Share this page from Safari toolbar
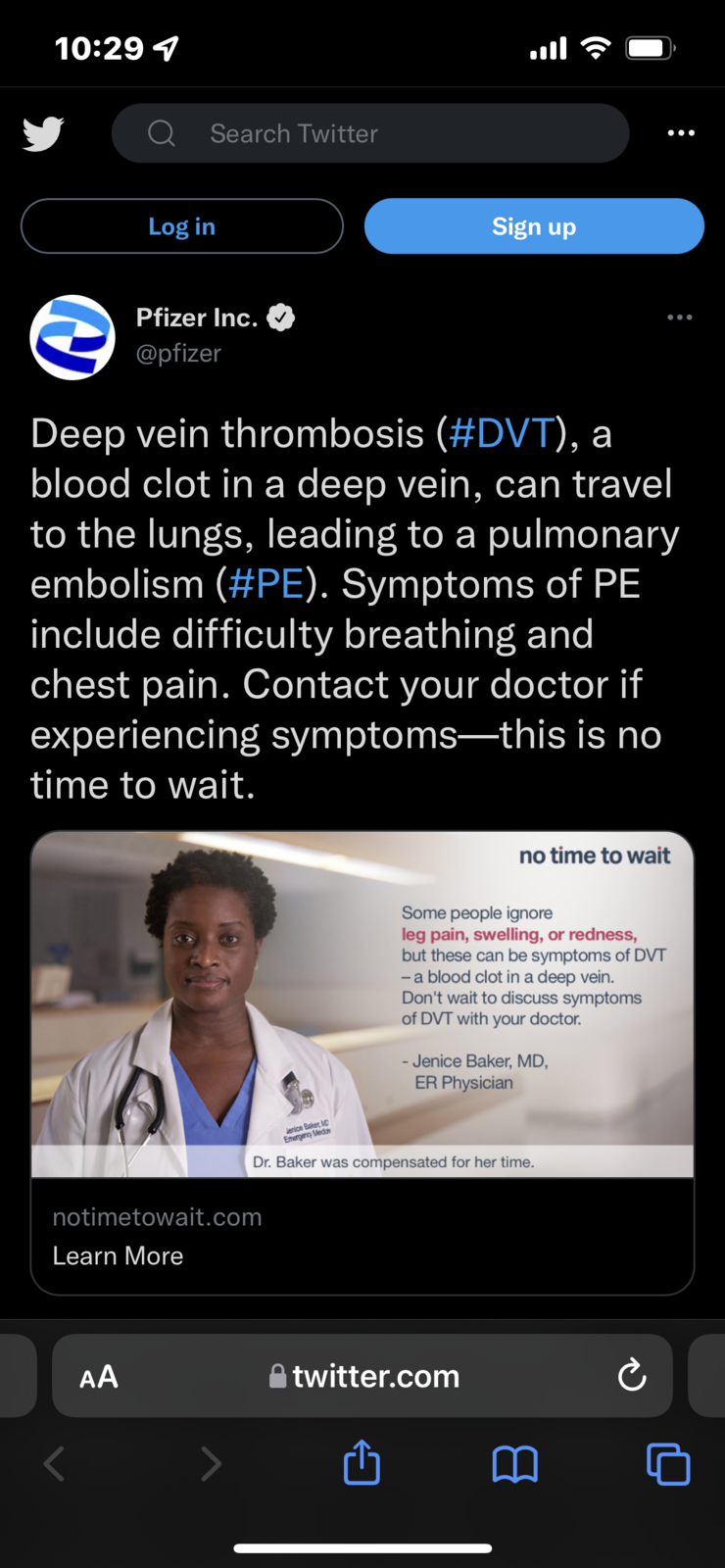Image resolution: width=725 pixels, height=1568 pixels. pyautogui.click(x=362, y=1464)
